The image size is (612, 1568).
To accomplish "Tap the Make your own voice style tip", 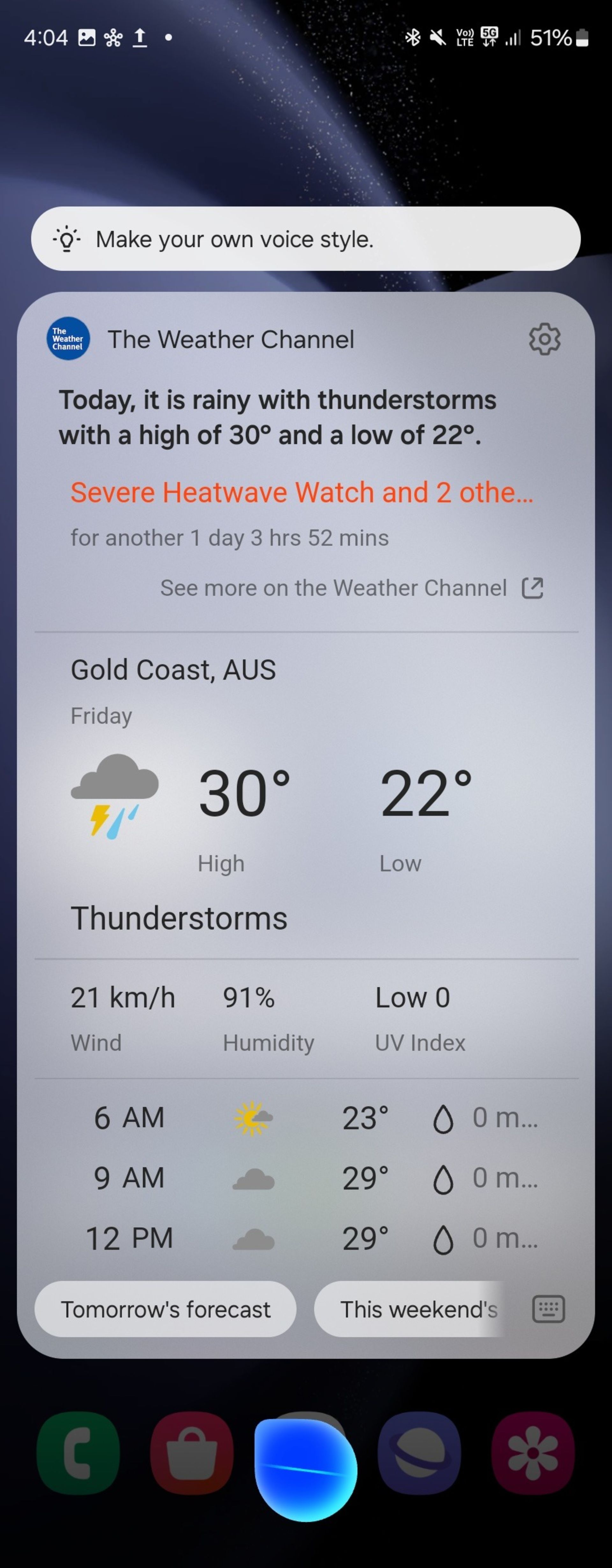I will (306, 239).
